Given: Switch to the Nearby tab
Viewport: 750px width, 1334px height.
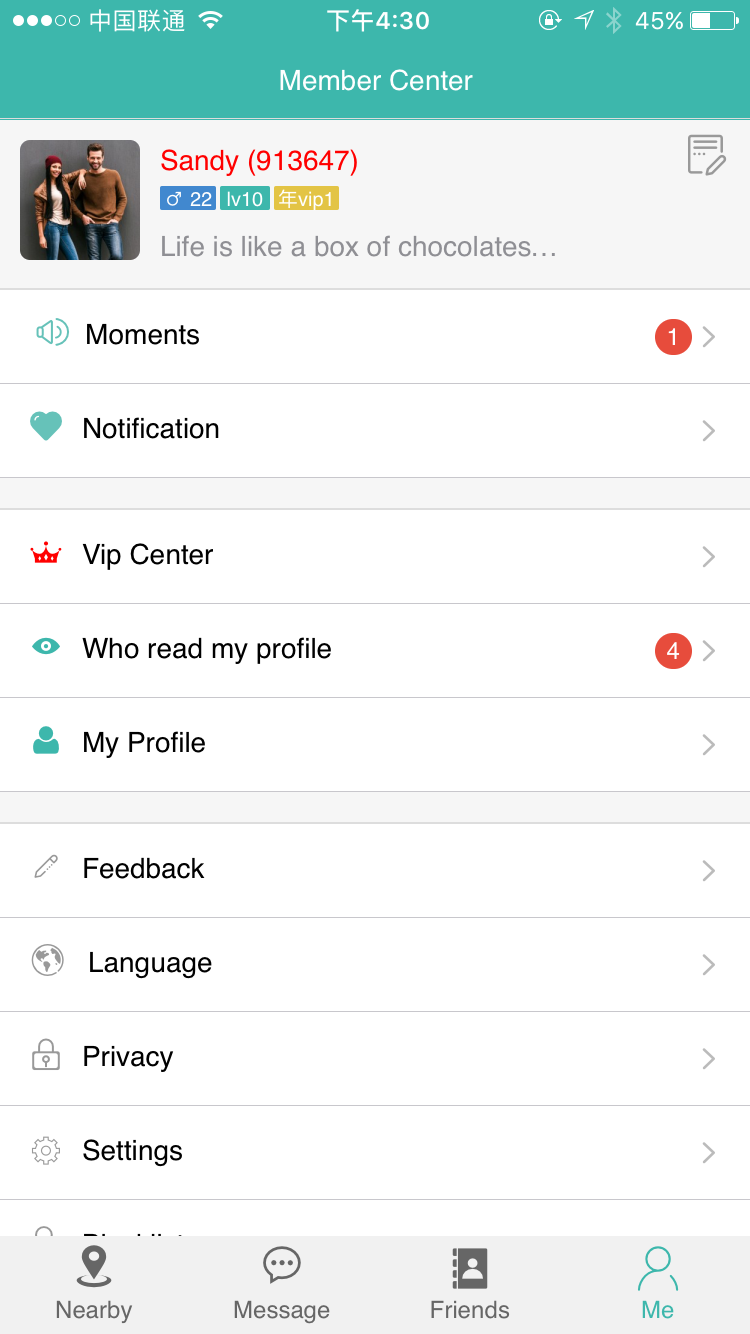Looking at the screenshot, I should (x=94, y=1285).
